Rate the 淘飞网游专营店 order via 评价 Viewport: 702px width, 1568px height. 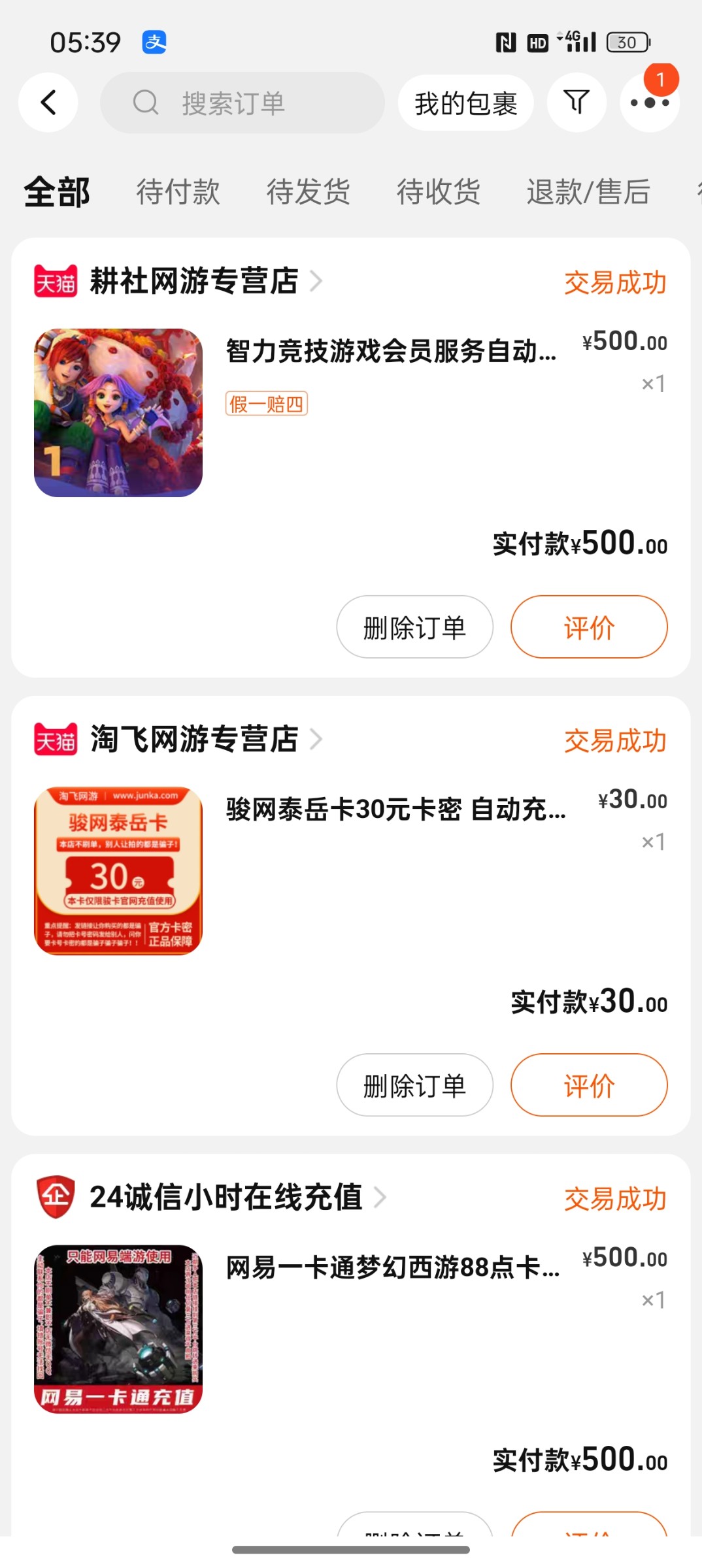pos(589,1085)
